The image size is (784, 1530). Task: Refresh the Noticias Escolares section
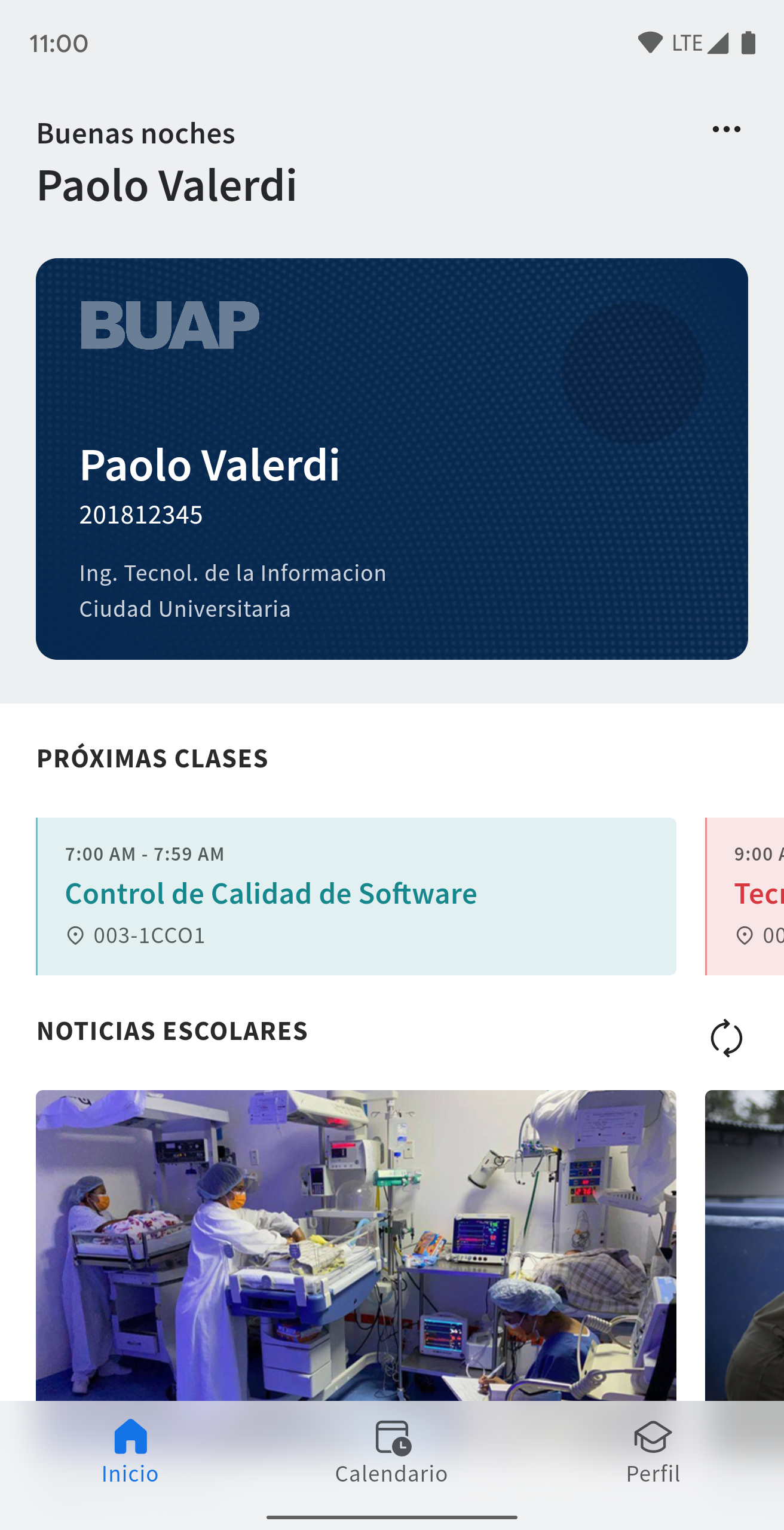pyautogui.click(x=726, y=1038)
